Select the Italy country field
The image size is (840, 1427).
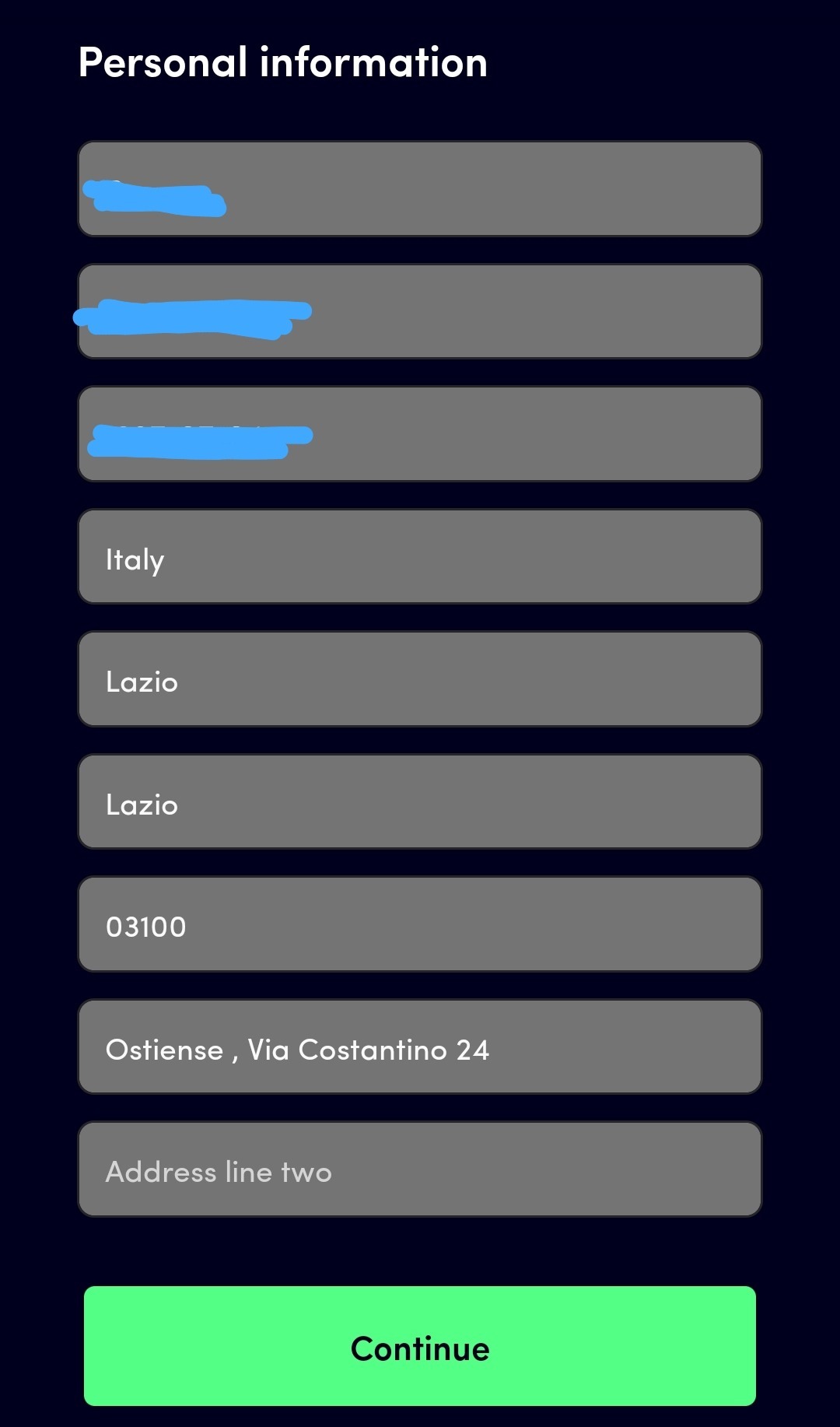(x=420, y=557)
